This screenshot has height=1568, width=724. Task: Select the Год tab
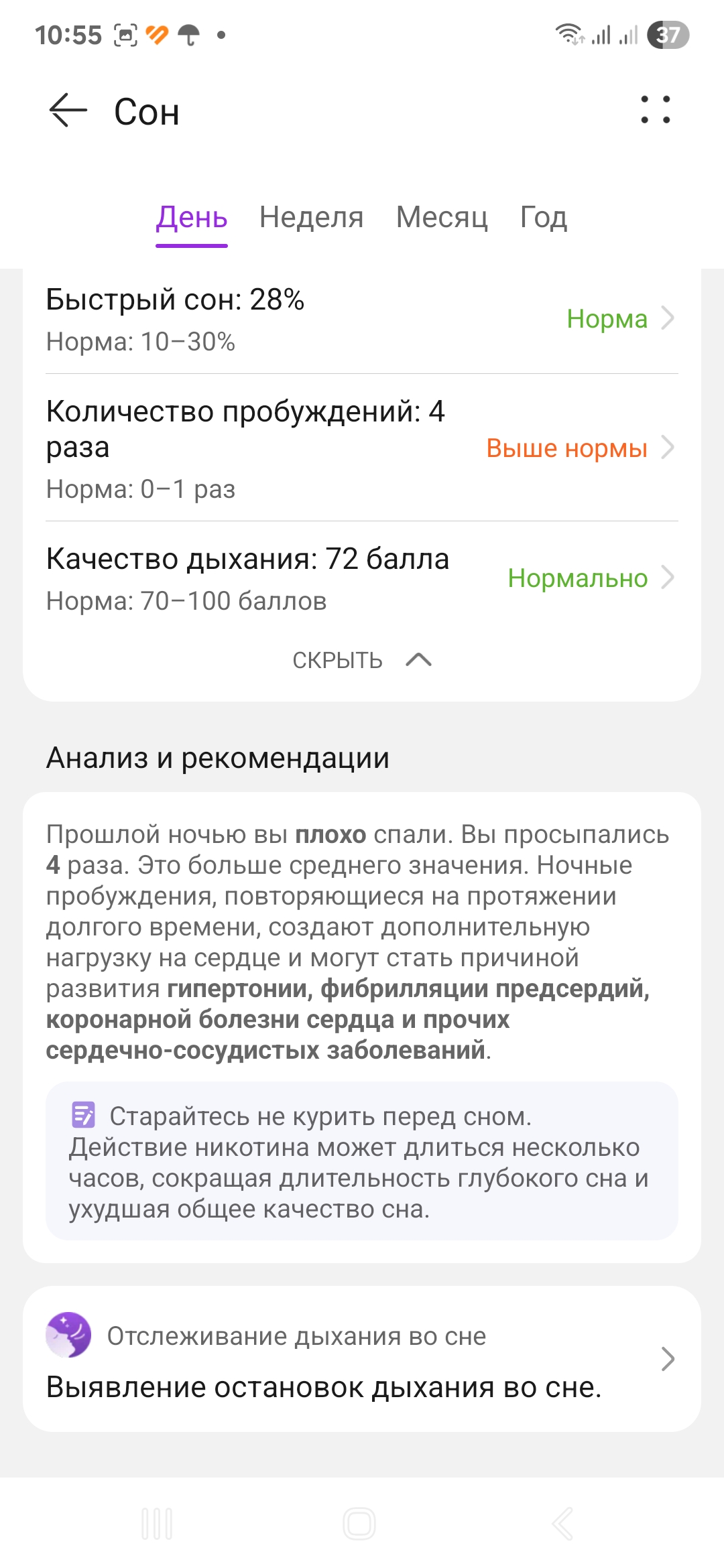(x=544, y=217)
